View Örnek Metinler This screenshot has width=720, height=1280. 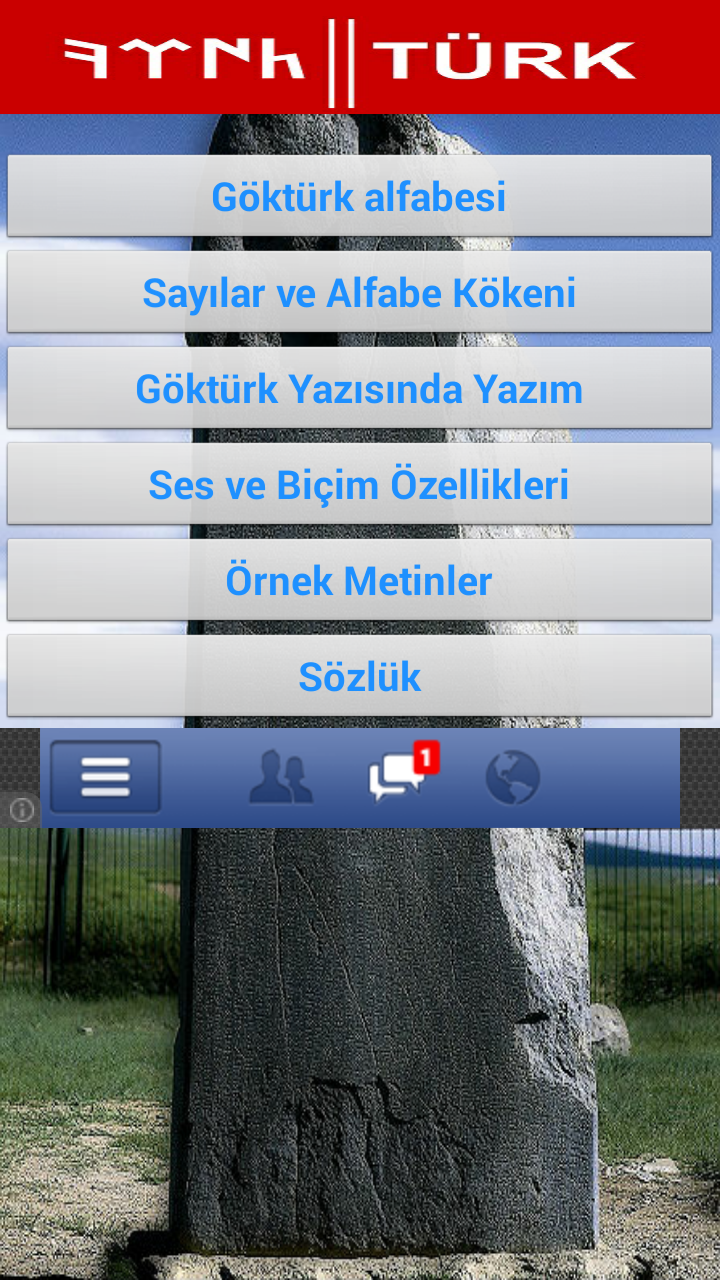[359, 581]
